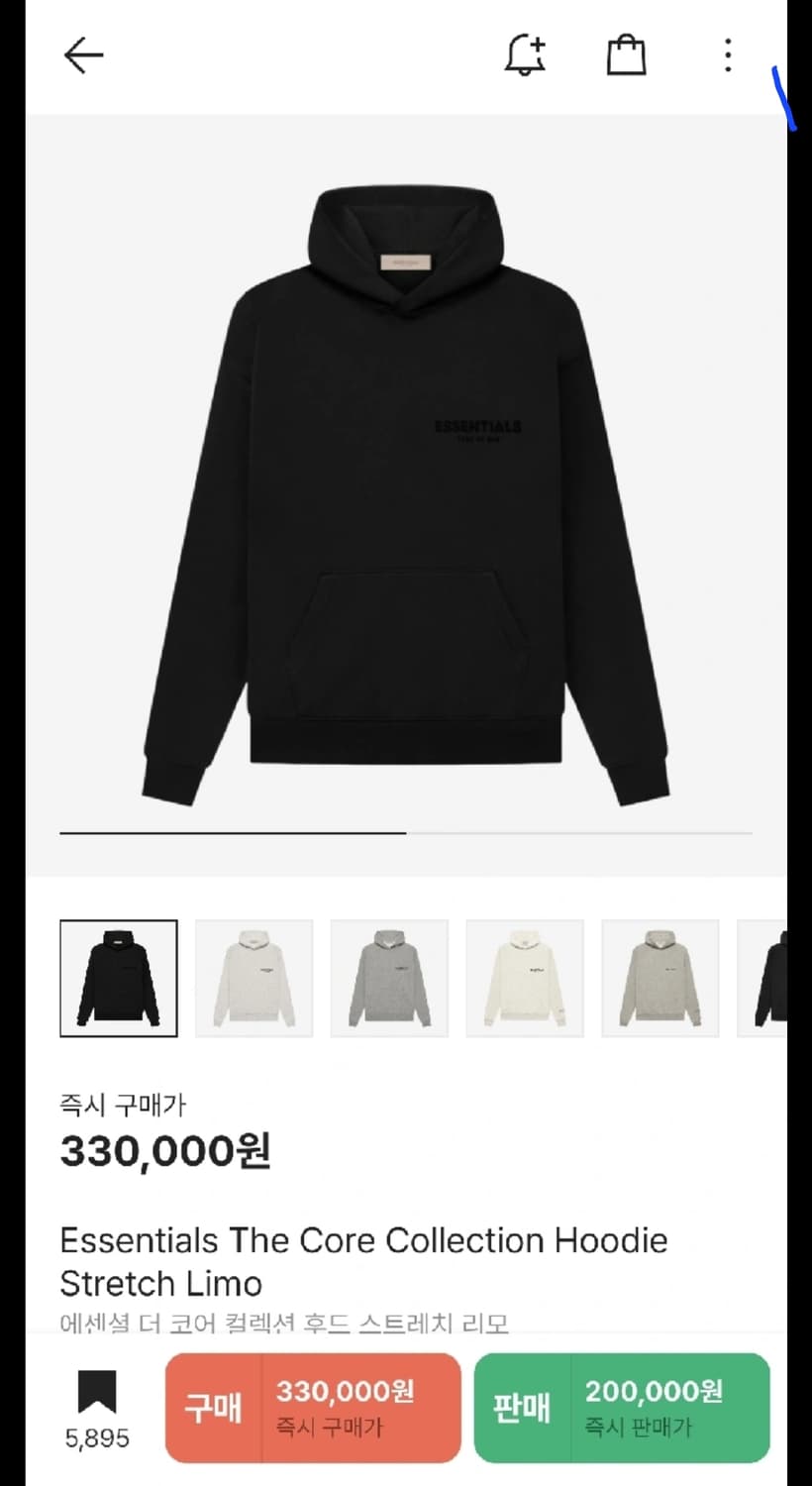Screen dimensions: 812x1486
Task: Open the options menu at top right
Action: (727, 56)
